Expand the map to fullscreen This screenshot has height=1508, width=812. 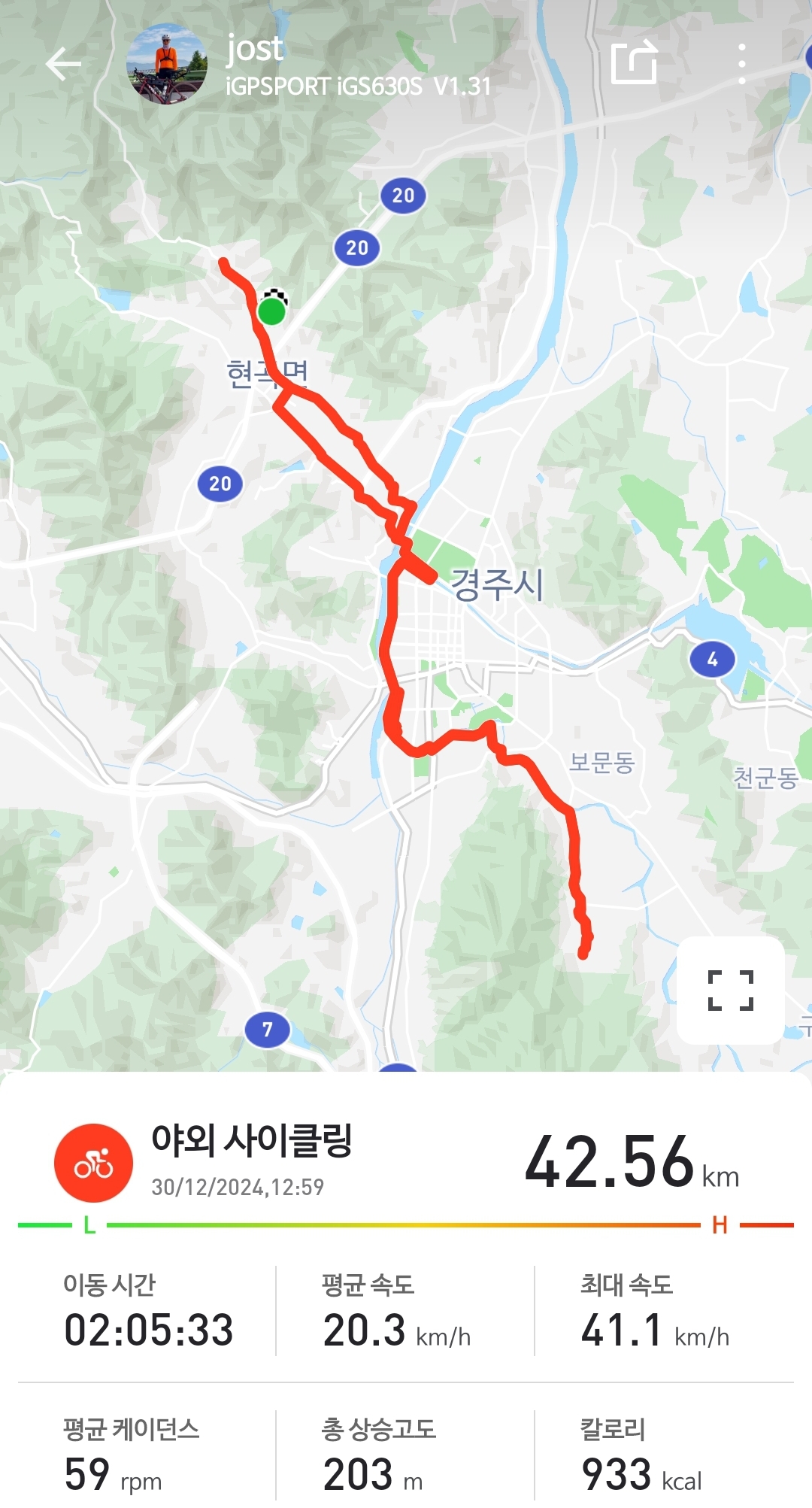[730, 990]
